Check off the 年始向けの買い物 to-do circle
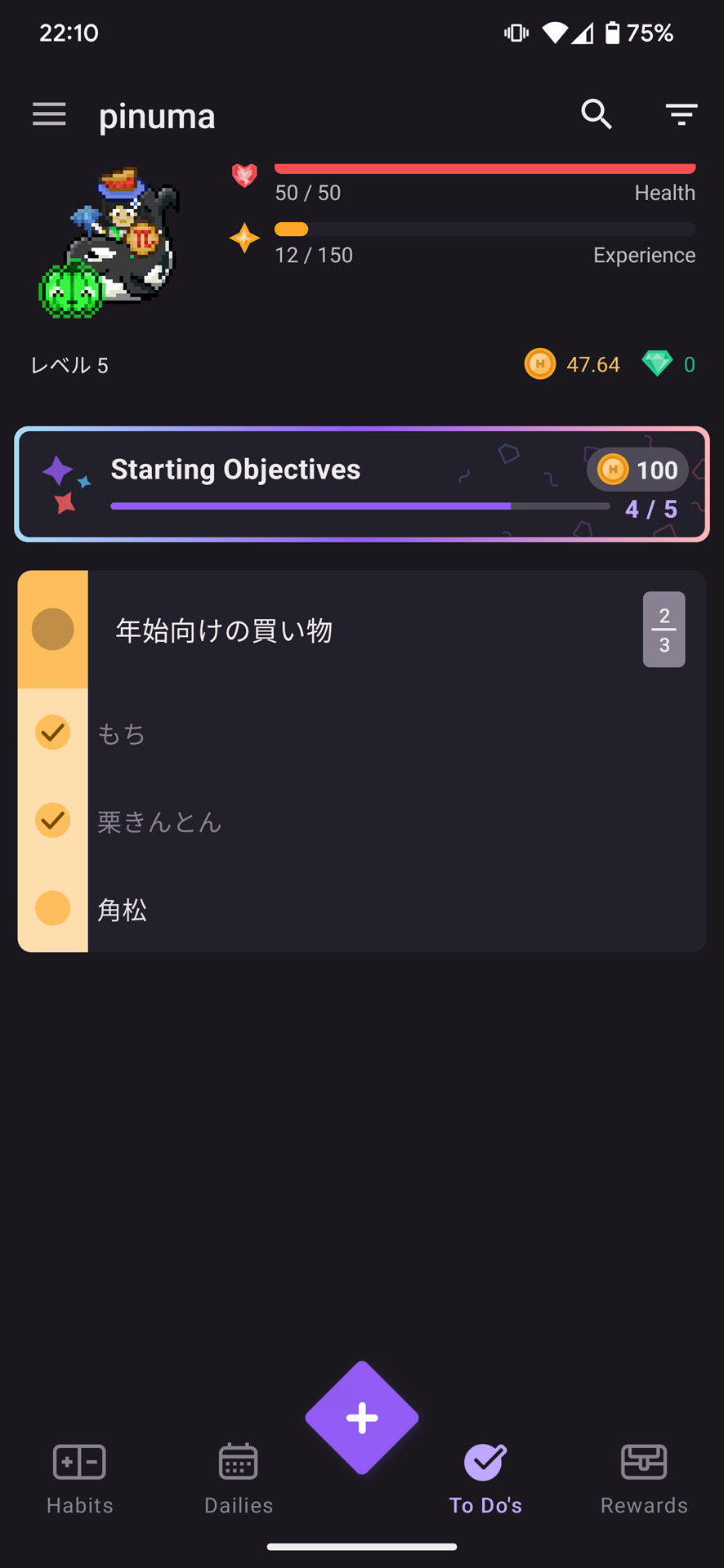The width and height of the screenshot is (724, 1568). click(52, 629)
